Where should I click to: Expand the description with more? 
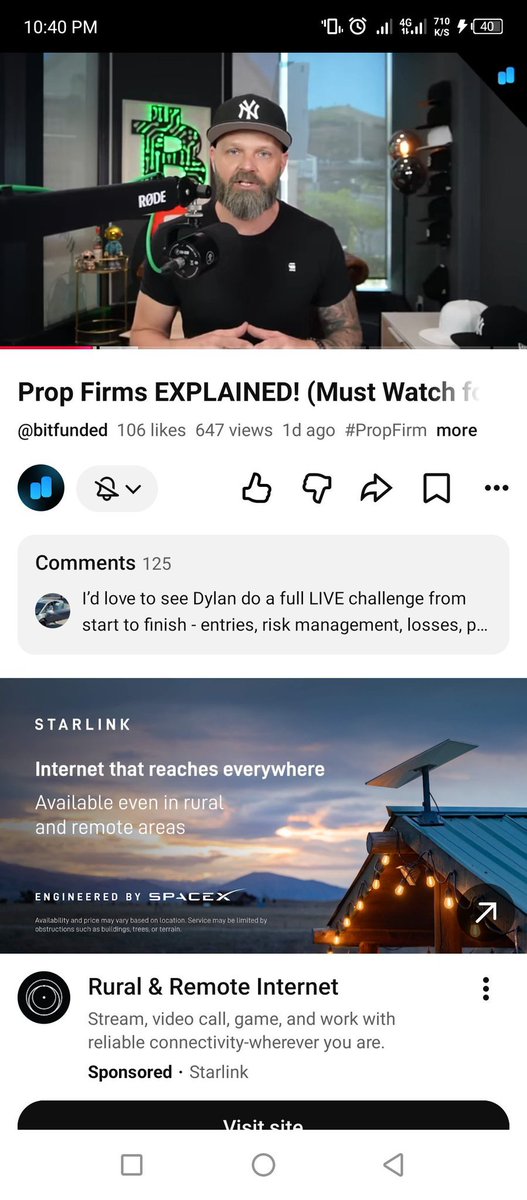457,430
